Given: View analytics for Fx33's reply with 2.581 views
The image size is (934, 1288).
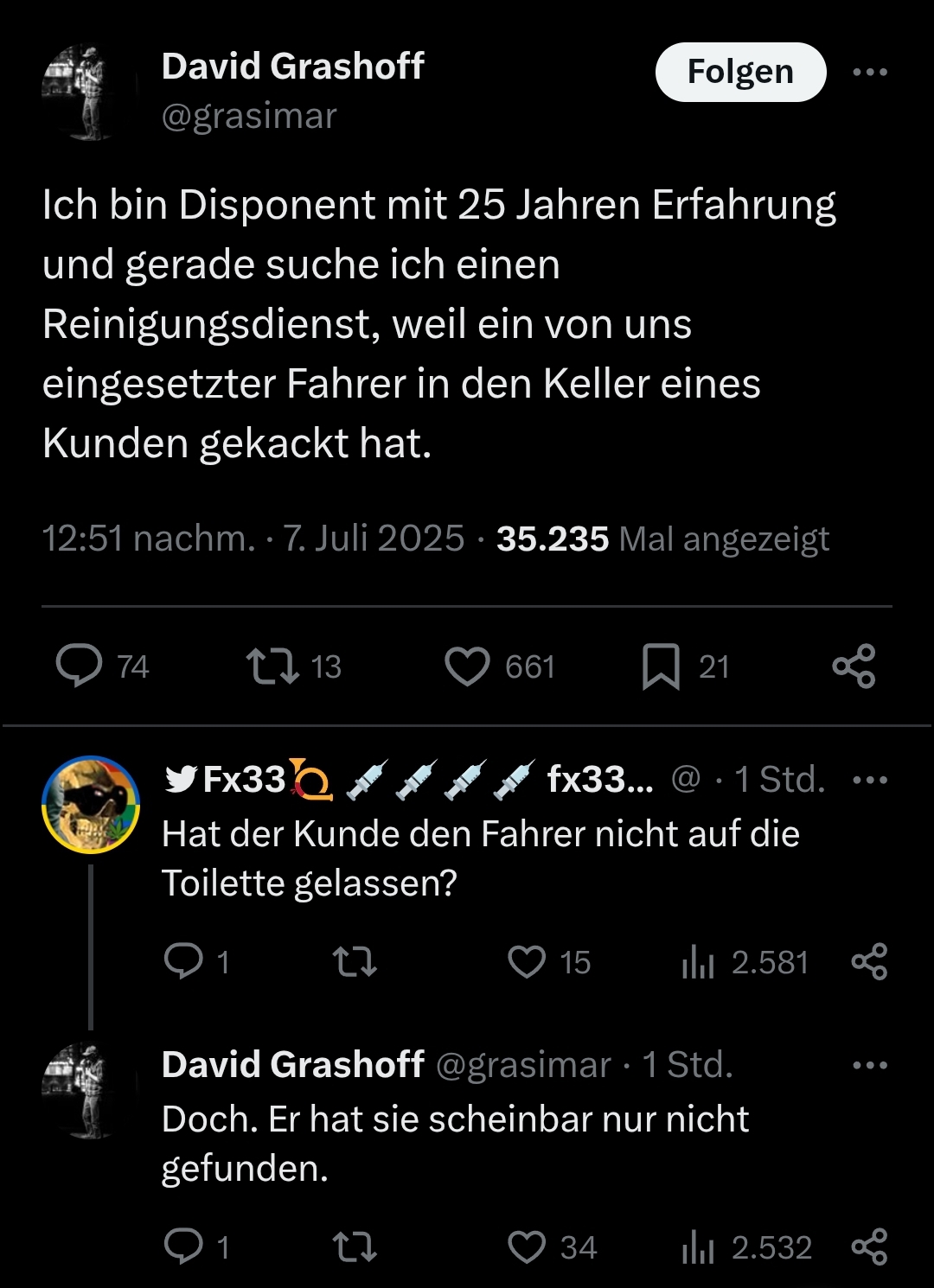Looking at the screenshot, I should click(x=699, y=961).
